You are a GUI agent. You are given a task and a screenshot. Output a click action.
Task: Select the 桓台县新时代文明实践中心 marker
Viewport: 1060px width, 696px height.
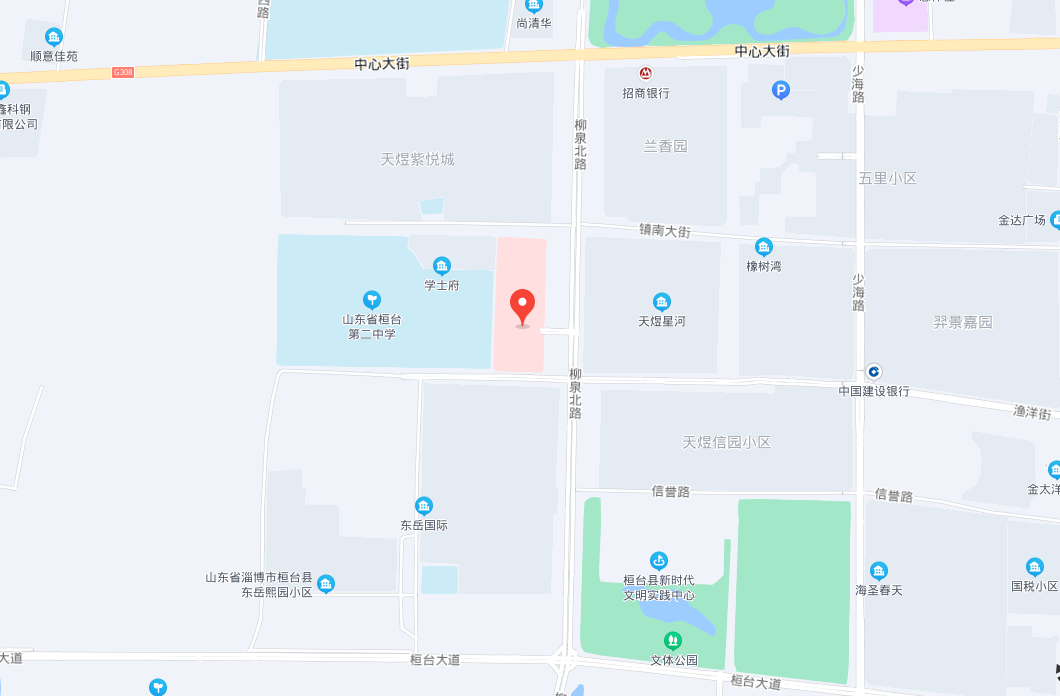[658, 560]
